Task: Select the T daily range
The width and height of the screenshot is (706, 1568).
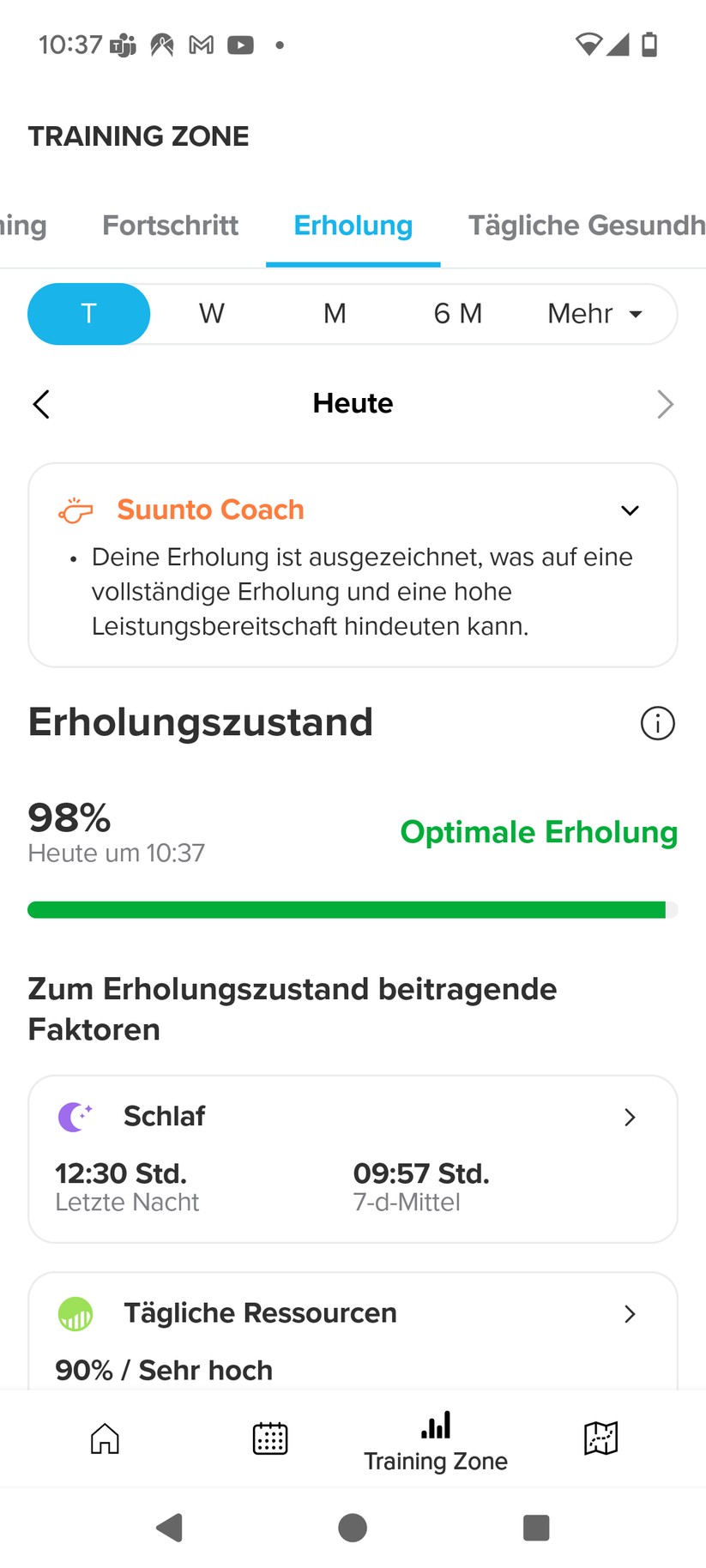Action: [89, 314]
